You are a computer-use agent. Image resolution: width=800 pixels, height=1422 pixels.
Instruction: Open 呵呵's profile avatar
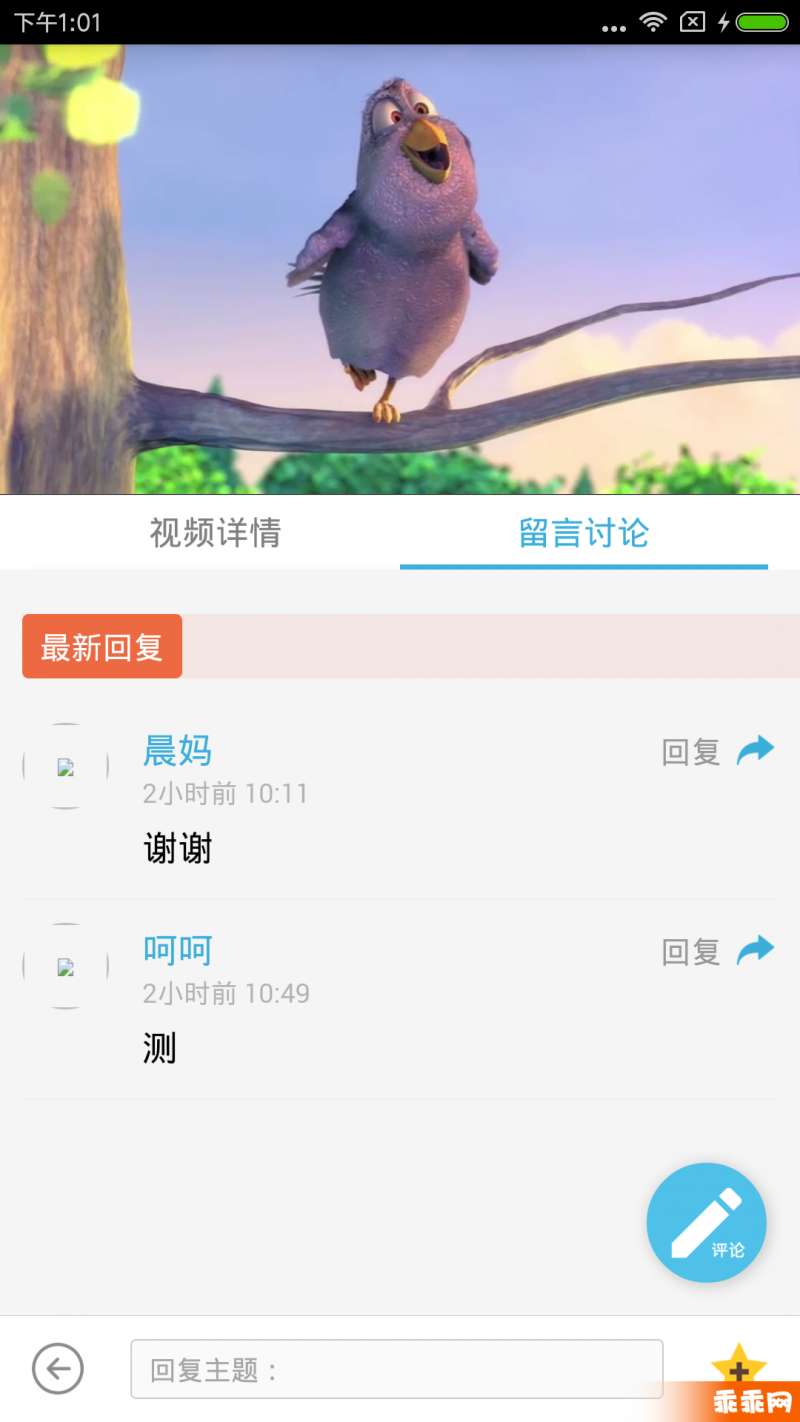[x=66, y=967]
